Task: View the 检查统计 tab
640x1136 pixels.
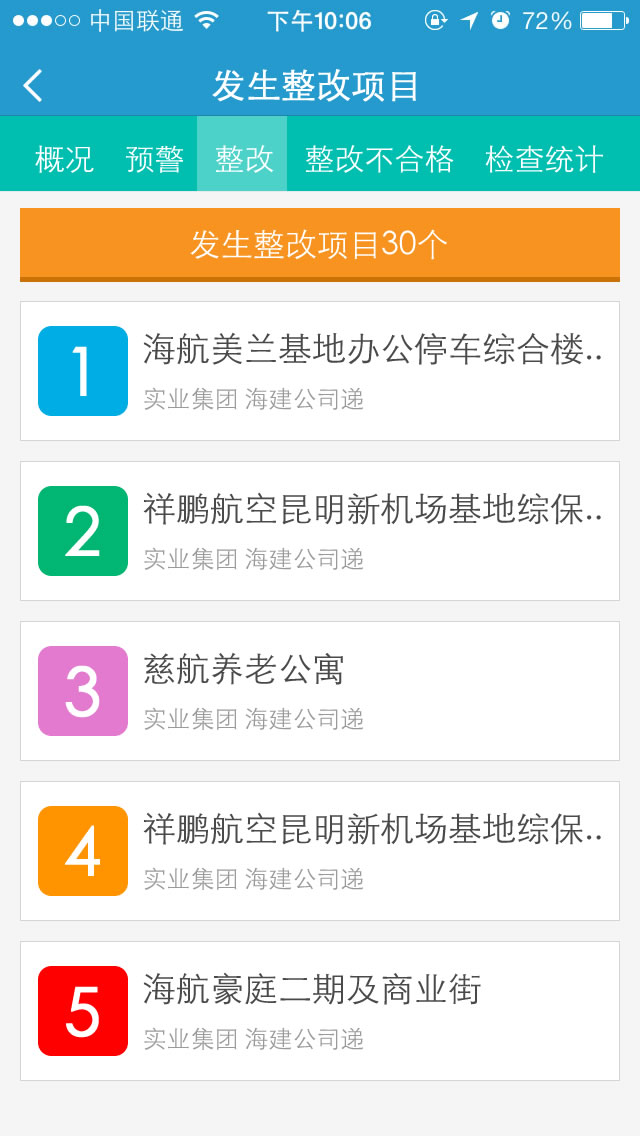Action: 544,159
